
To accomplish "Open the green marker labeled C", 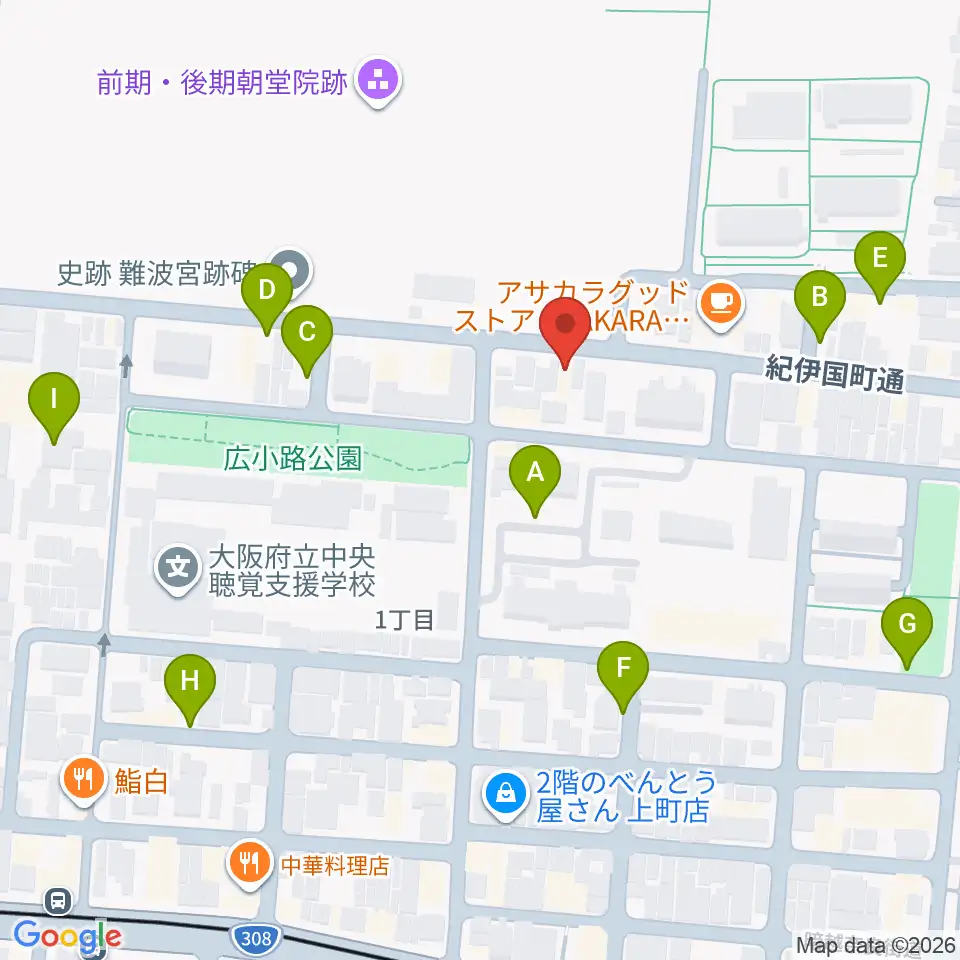I will [x=307, y=341].
